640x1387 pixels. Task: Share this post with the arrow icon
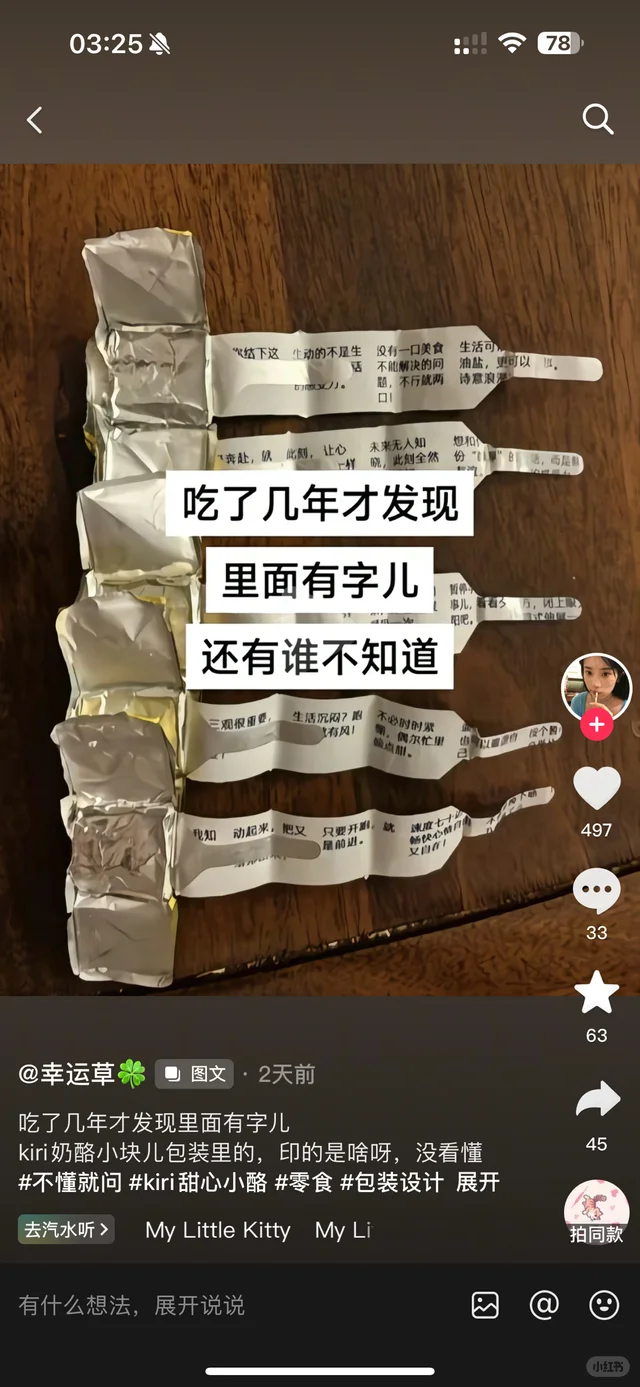[597, 1101]
